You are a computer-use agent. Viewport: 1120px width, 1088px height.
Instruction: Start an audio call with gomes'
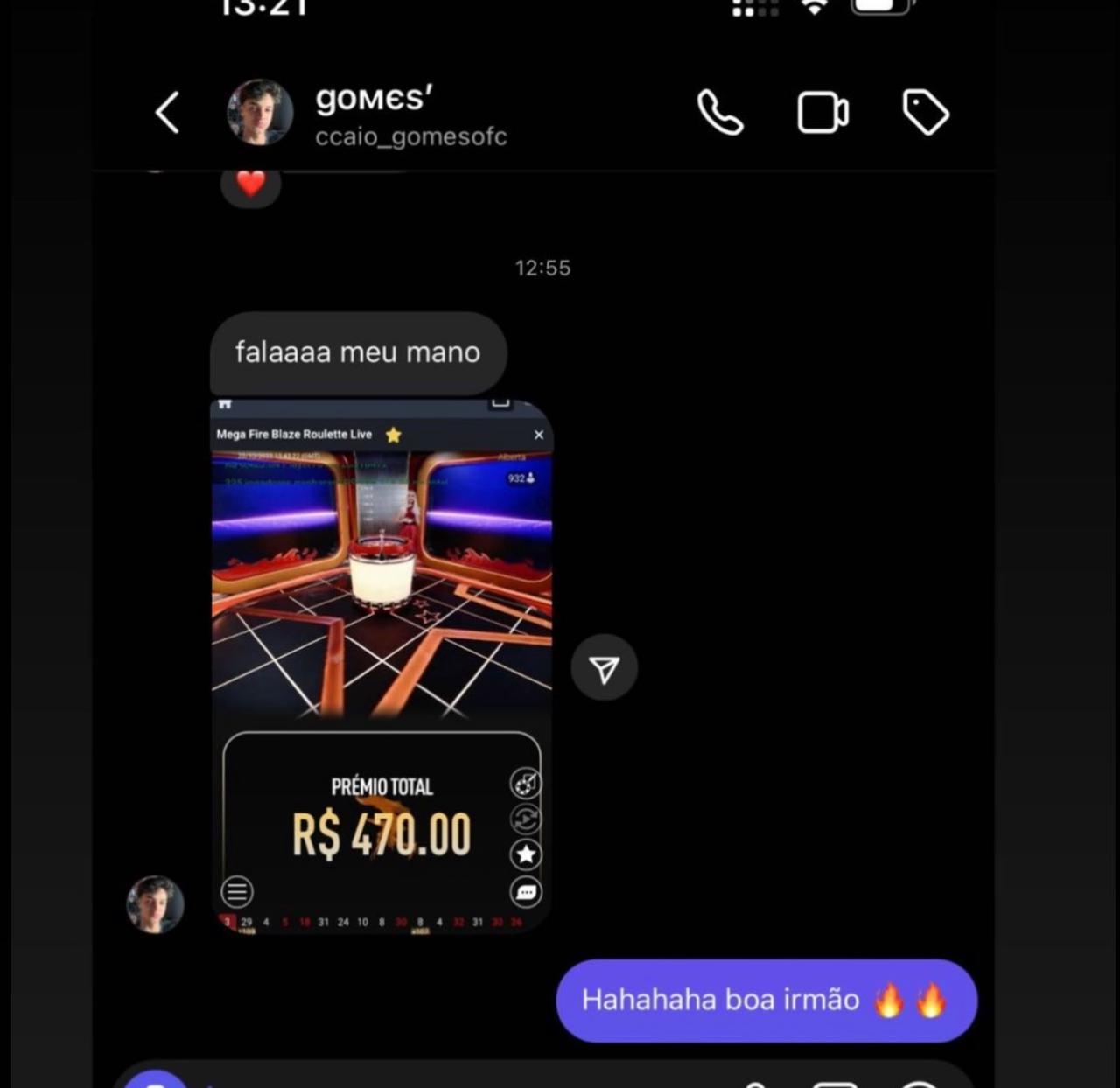[x=719, y=113]
